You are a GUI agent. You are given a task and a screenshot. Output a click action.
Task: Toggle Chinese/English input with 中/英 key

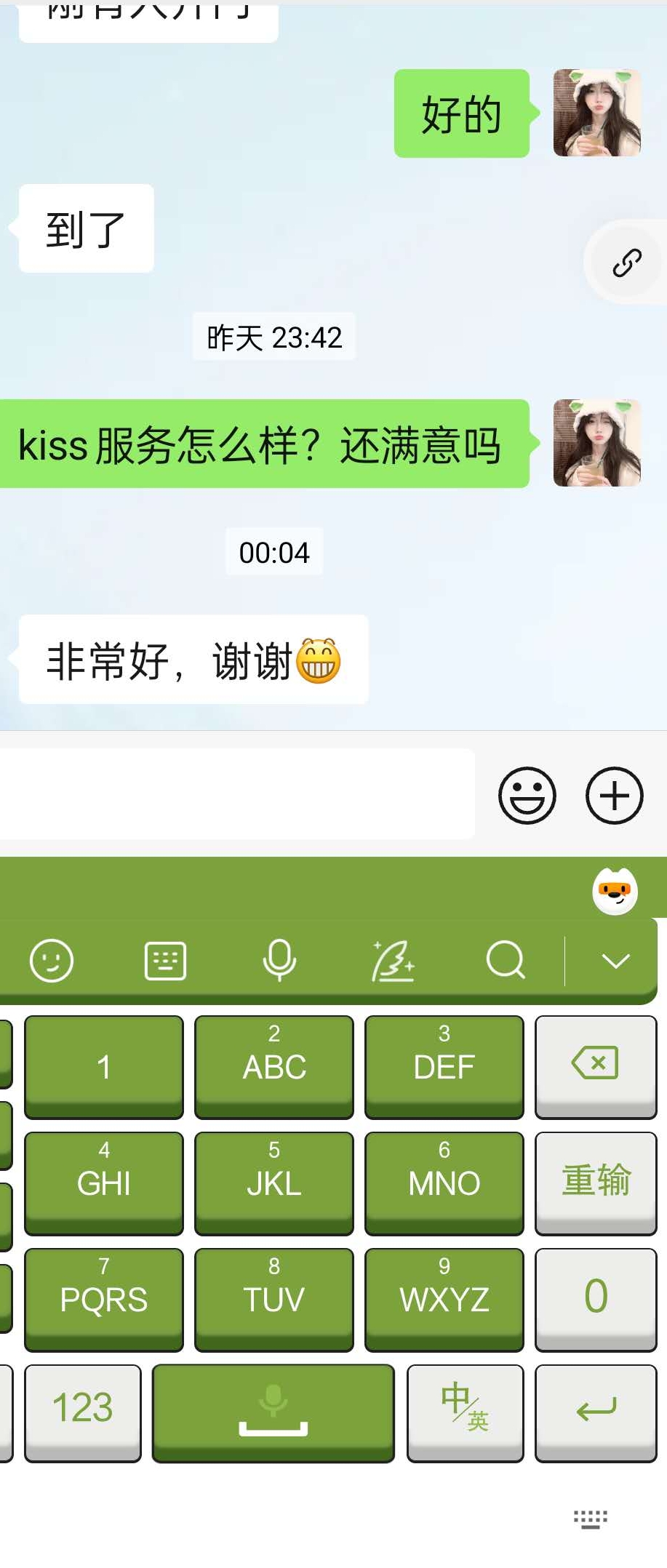coord(465,1410)
